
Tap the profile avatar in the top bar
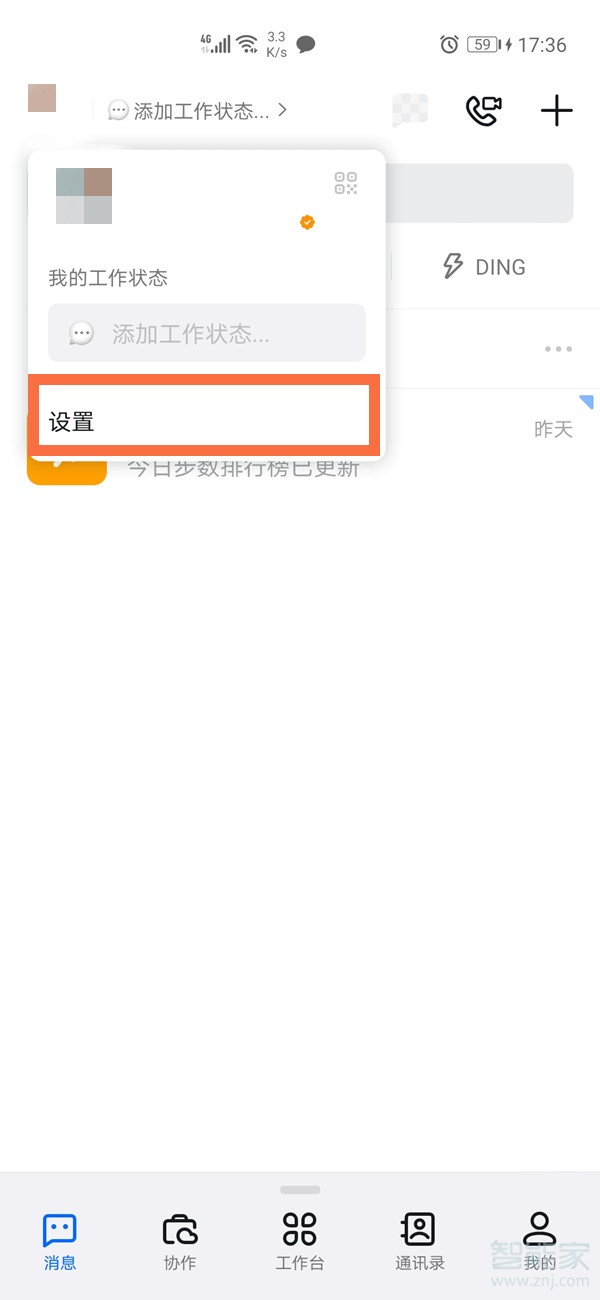(42, 99)
